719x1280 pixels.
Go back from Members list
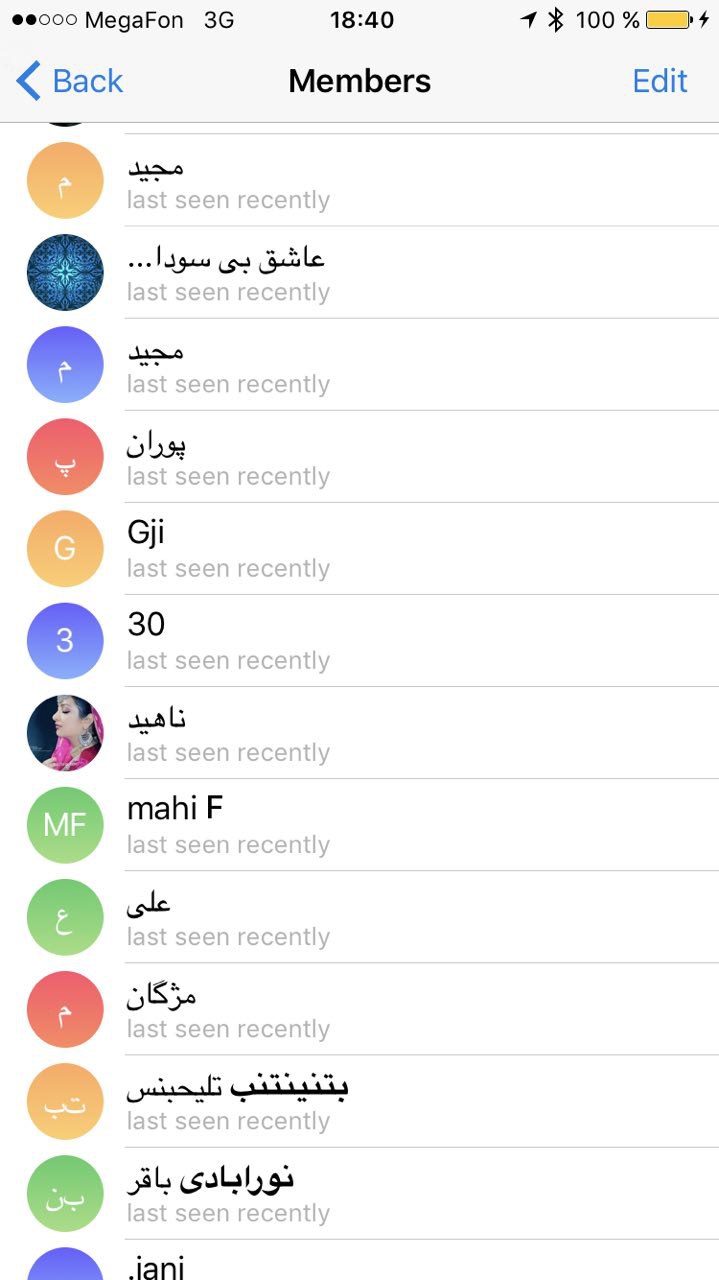point(70,81)
